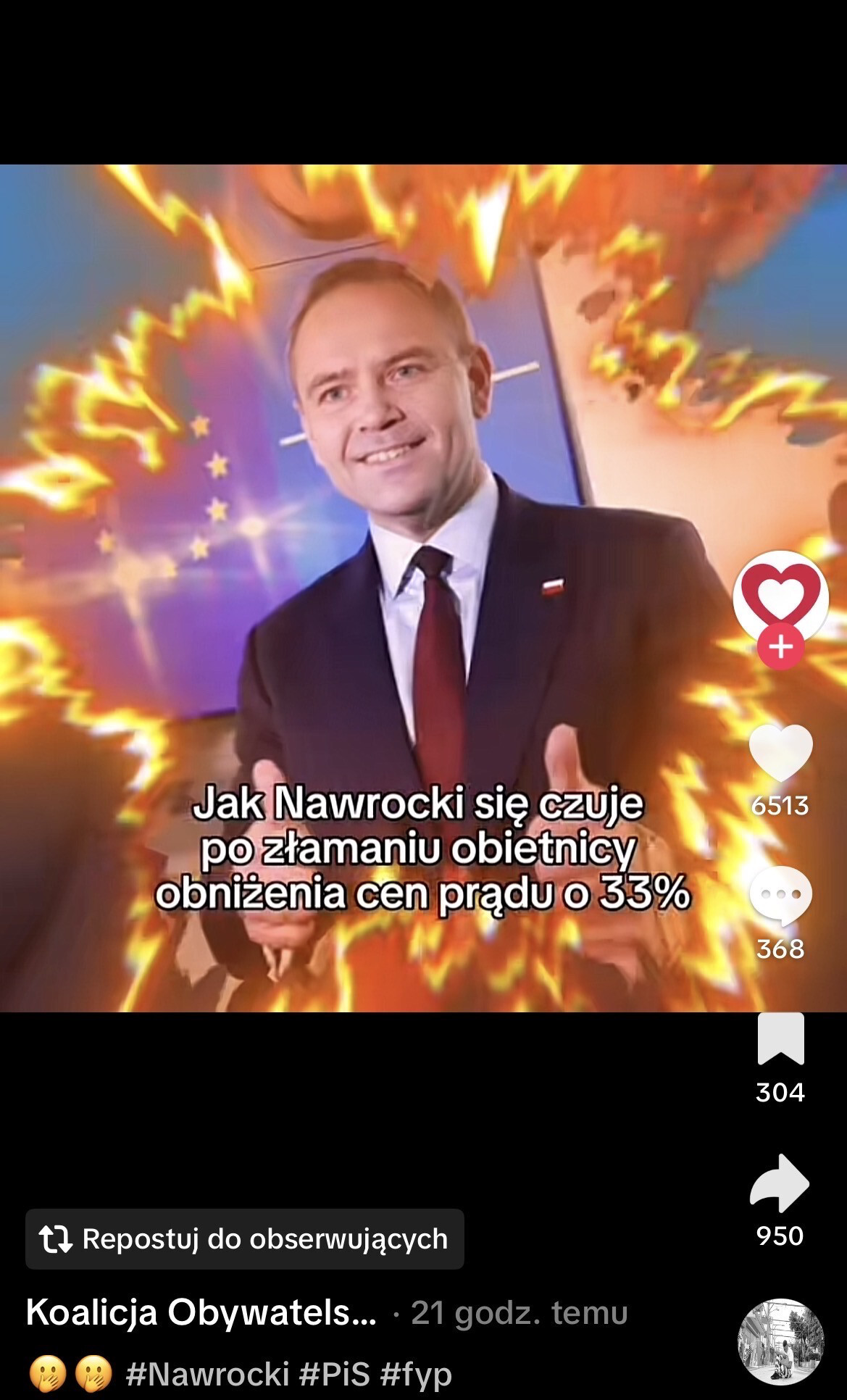The image size is (847, 1400).
Task: Tap Repostuj do obserwujących button
Action: (x=244, y=1238)
